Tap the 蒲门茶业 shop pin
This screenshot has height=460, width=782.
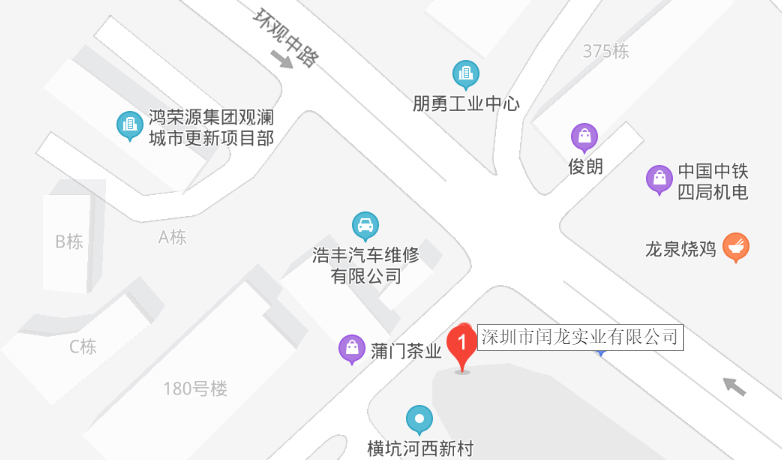352,348
